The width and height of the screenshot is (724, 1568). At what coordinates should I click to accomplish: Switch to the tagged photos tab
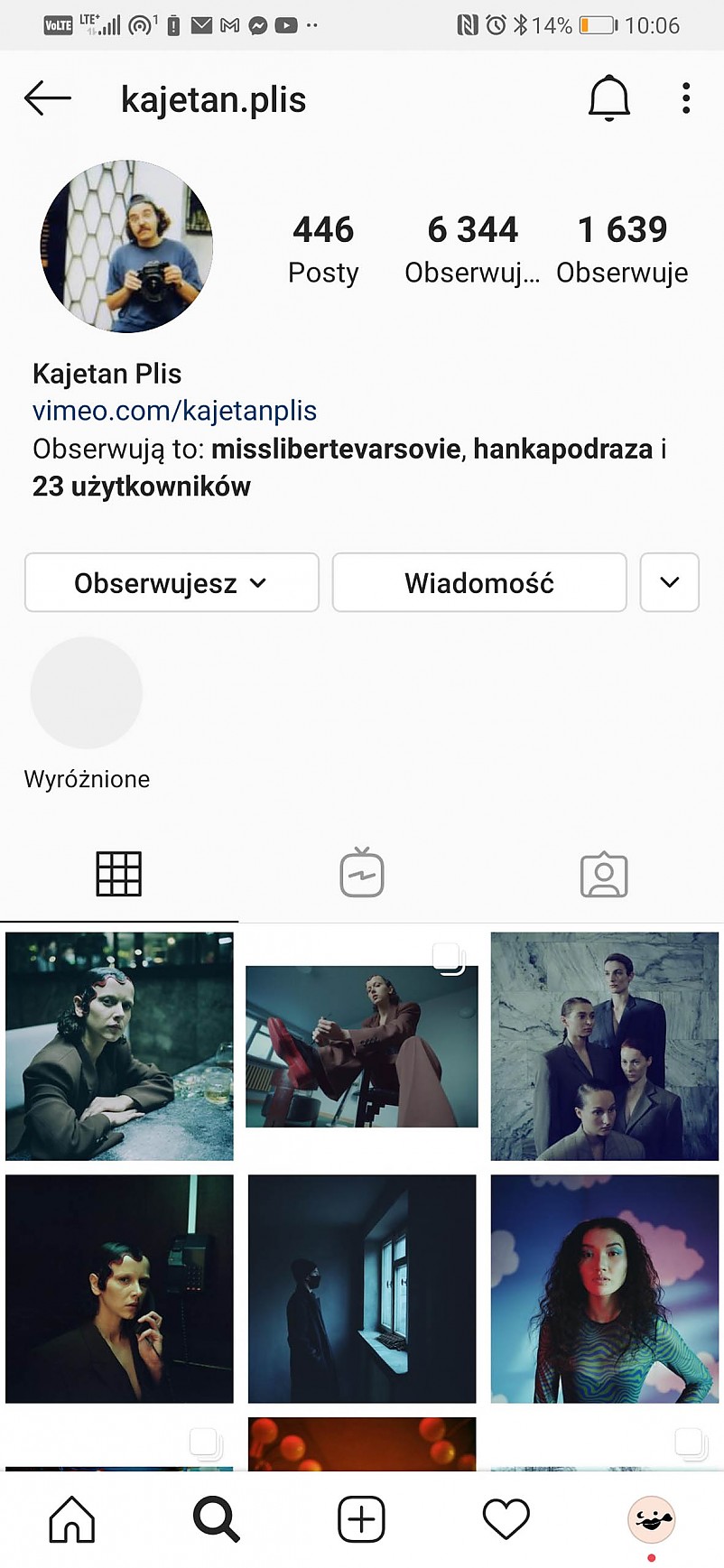pyautogui.click(x=604, y=874)
